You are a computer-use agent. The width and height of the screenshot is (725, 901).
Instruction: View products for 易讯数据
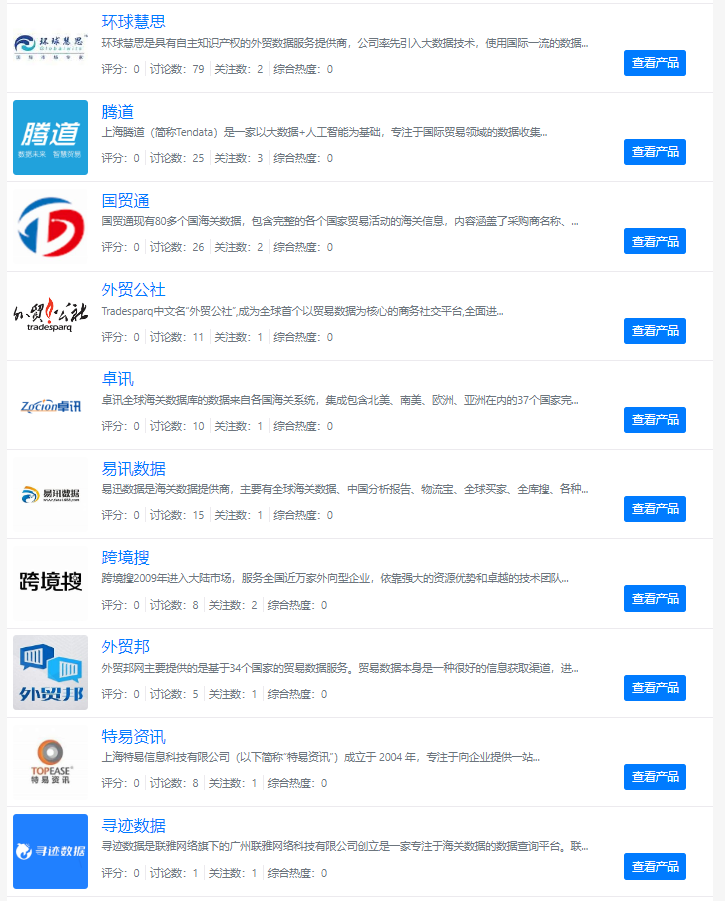655,509
